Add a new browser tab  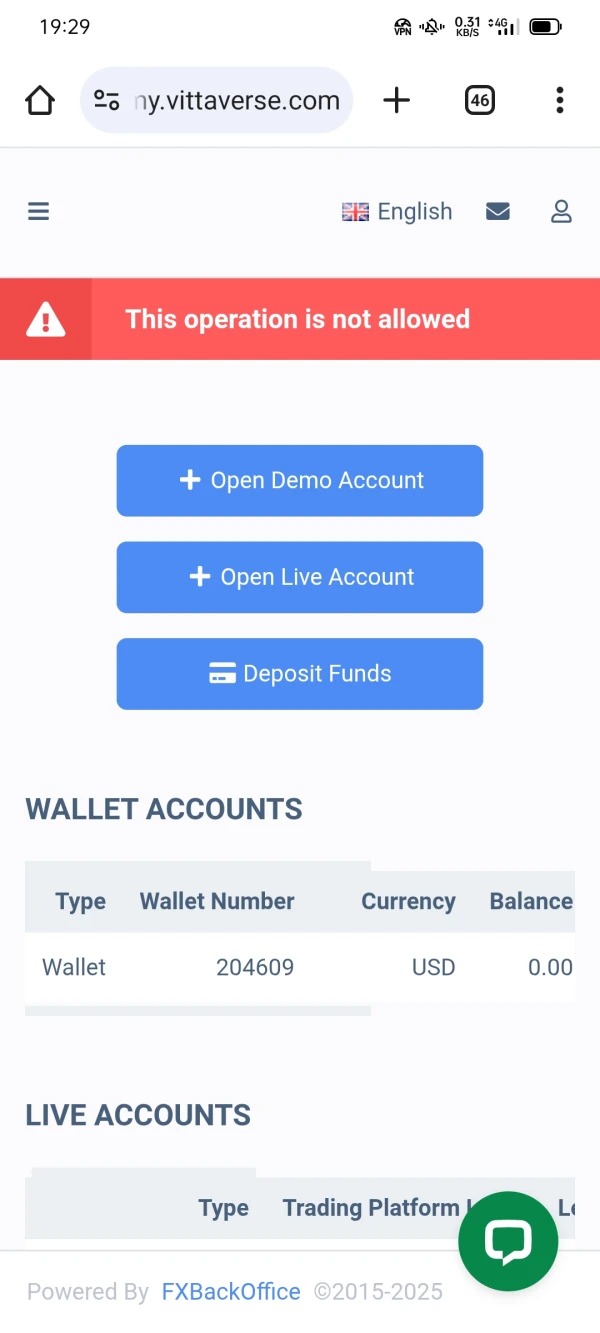pos(397,100)
